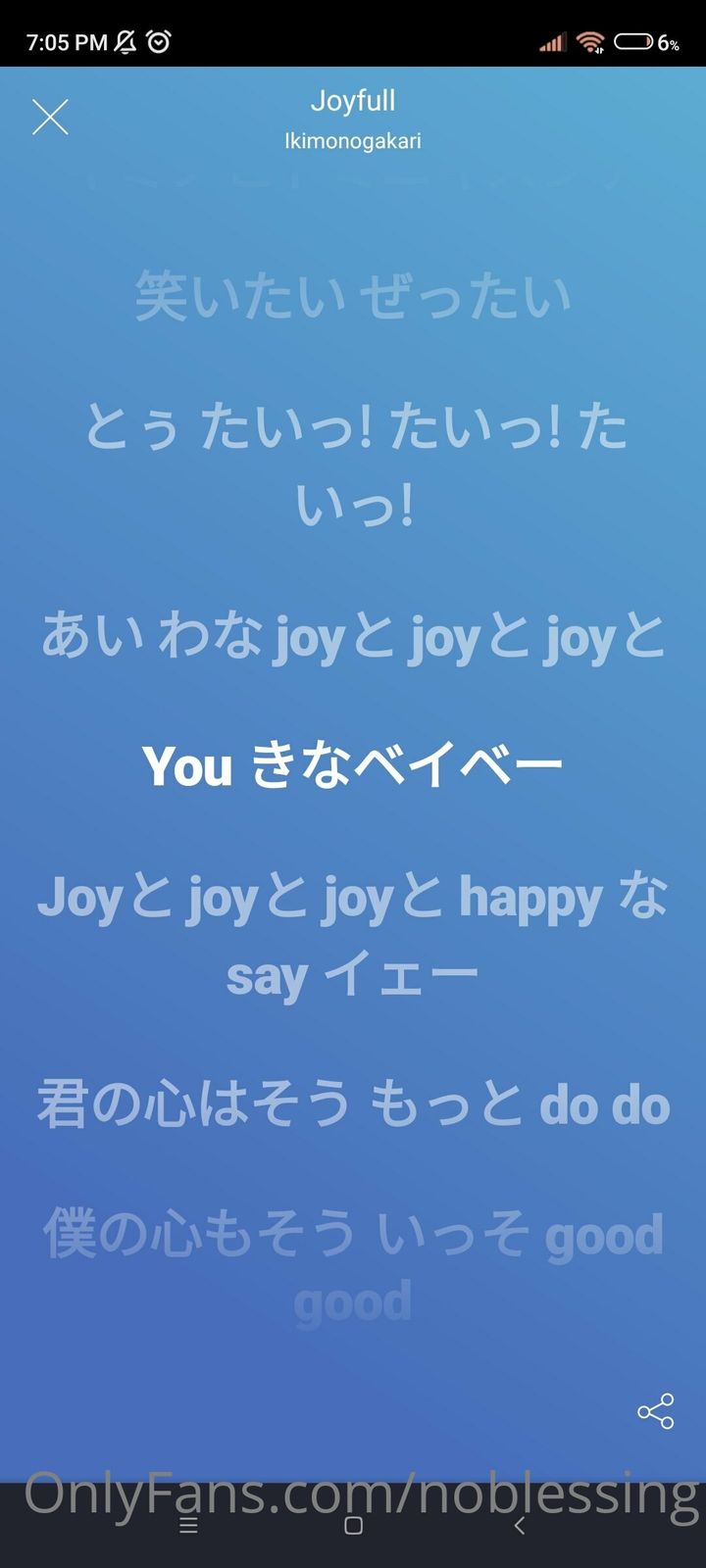Close the Joyfull lyrics screen

click(50, 118)
